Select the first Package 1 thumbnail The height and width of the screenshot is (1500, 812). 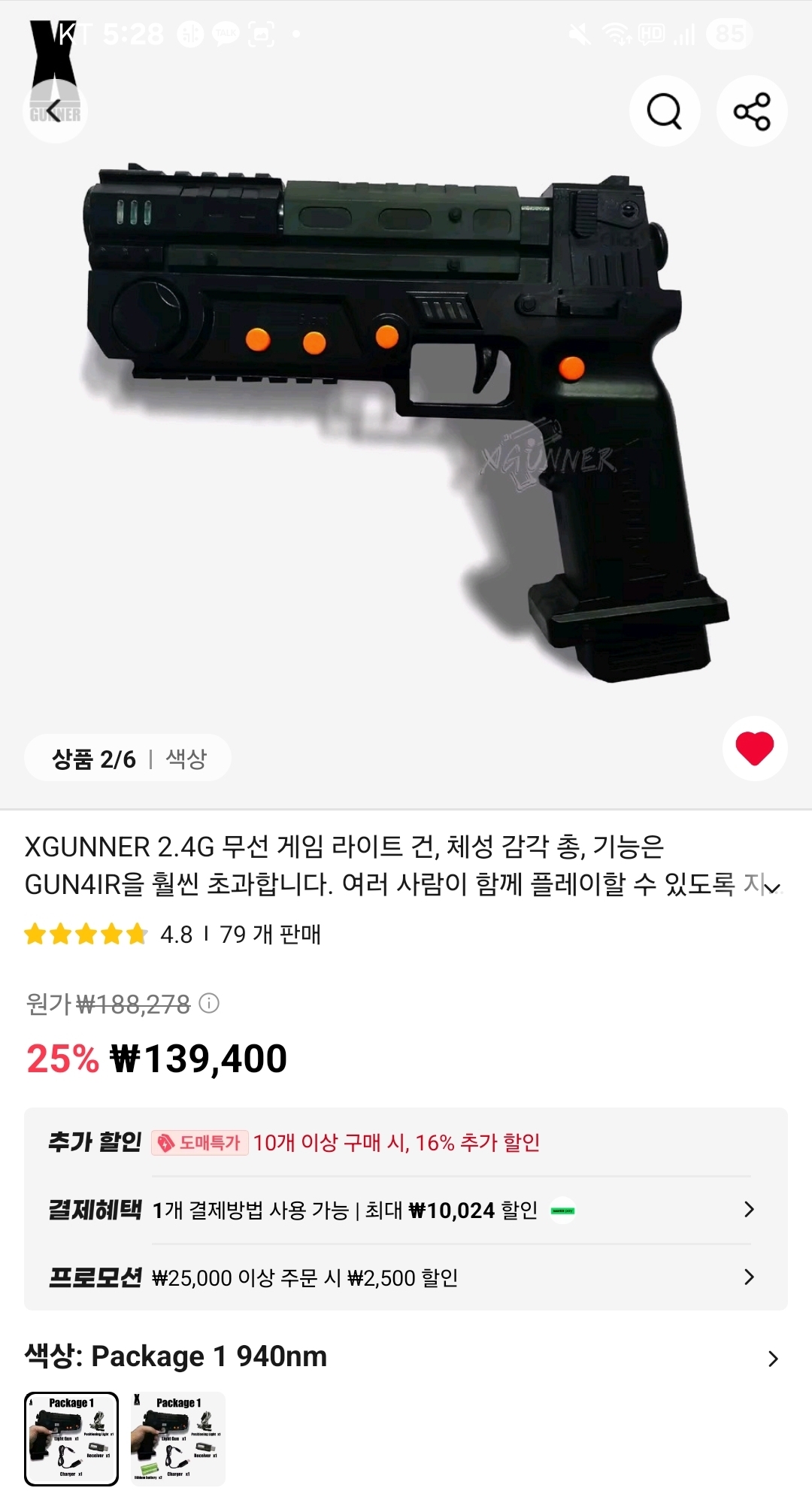[71, 1438]
